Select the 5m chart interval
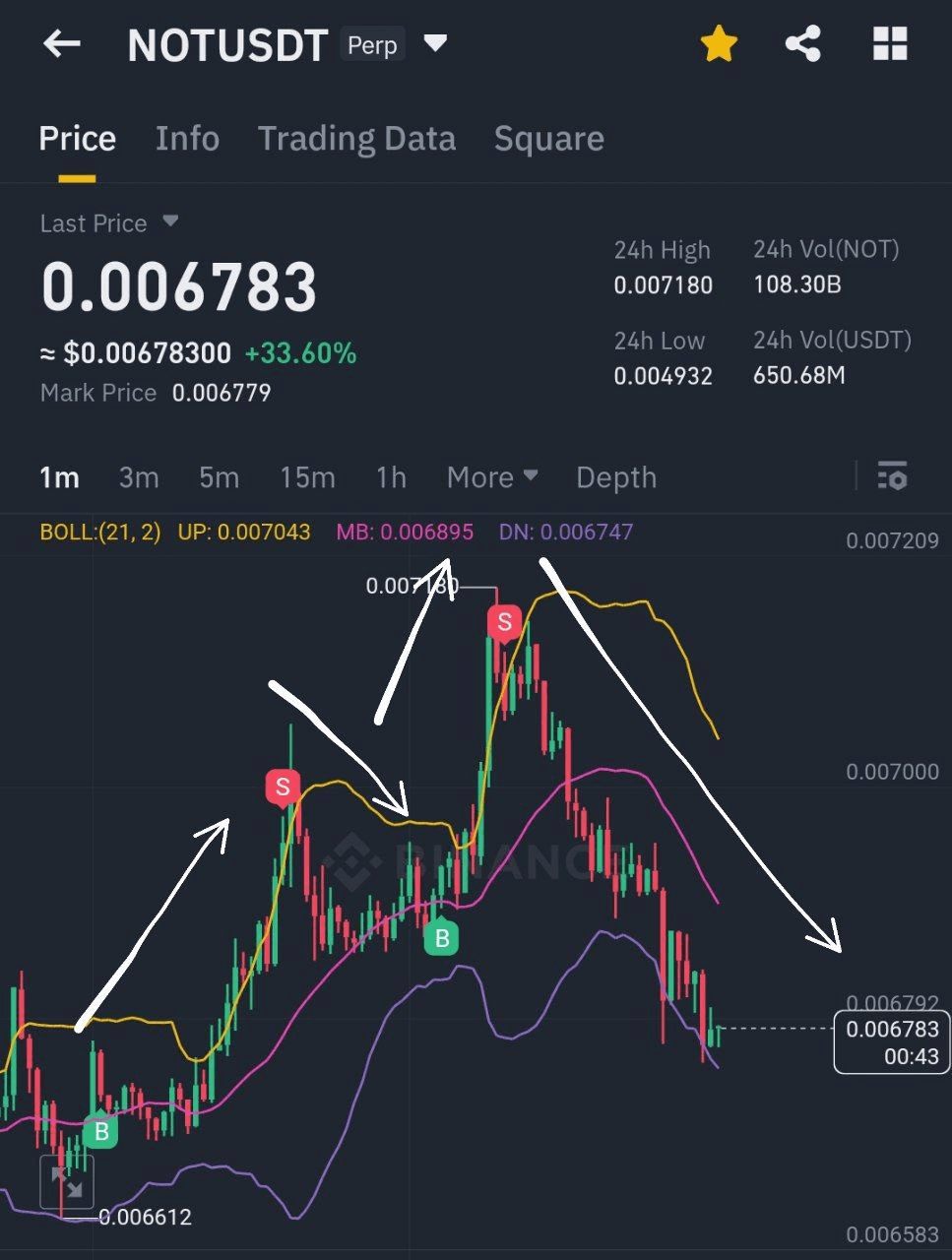This screenshot has width=952, height=1260. pyautogui.click(x=219, y=477)
